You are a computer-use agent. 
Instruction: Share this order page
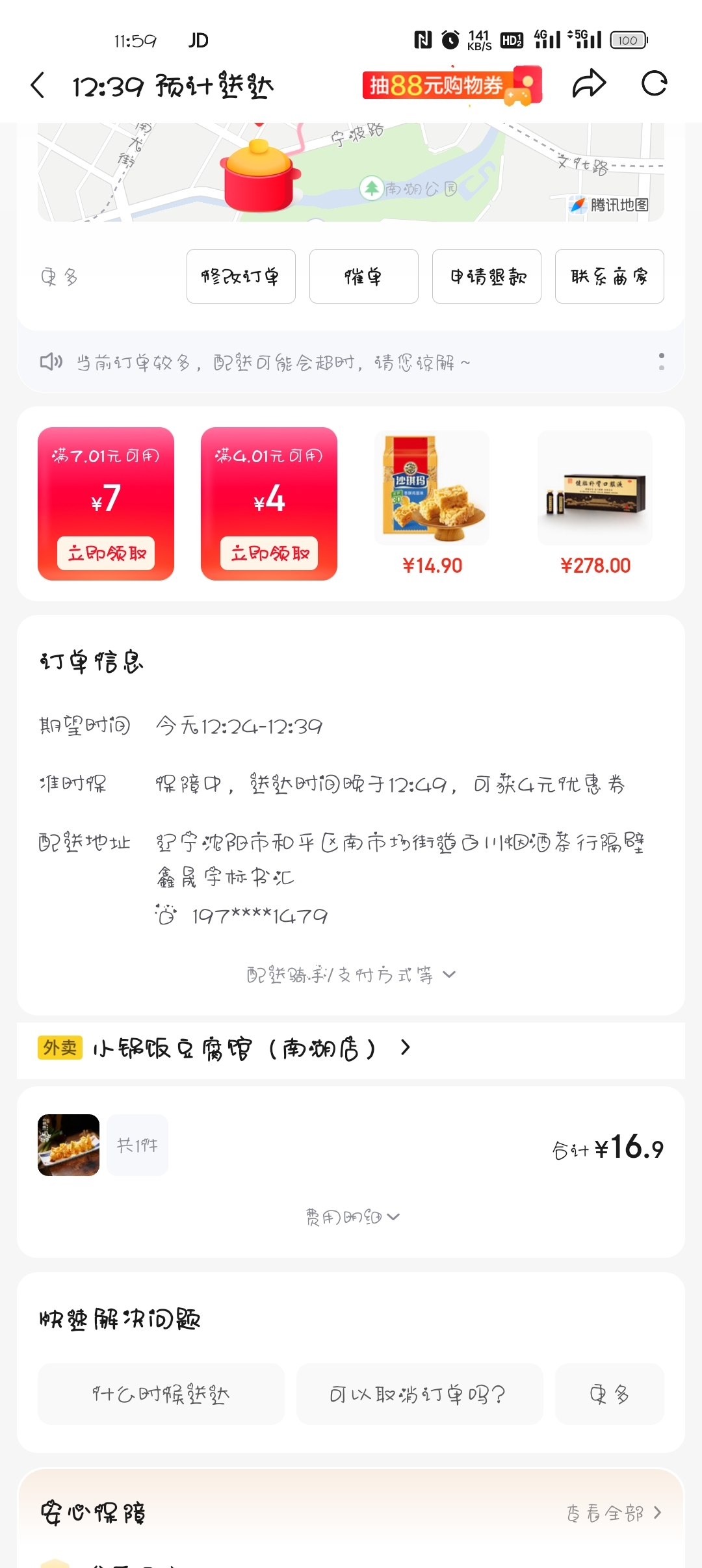[x=589, y=84]
